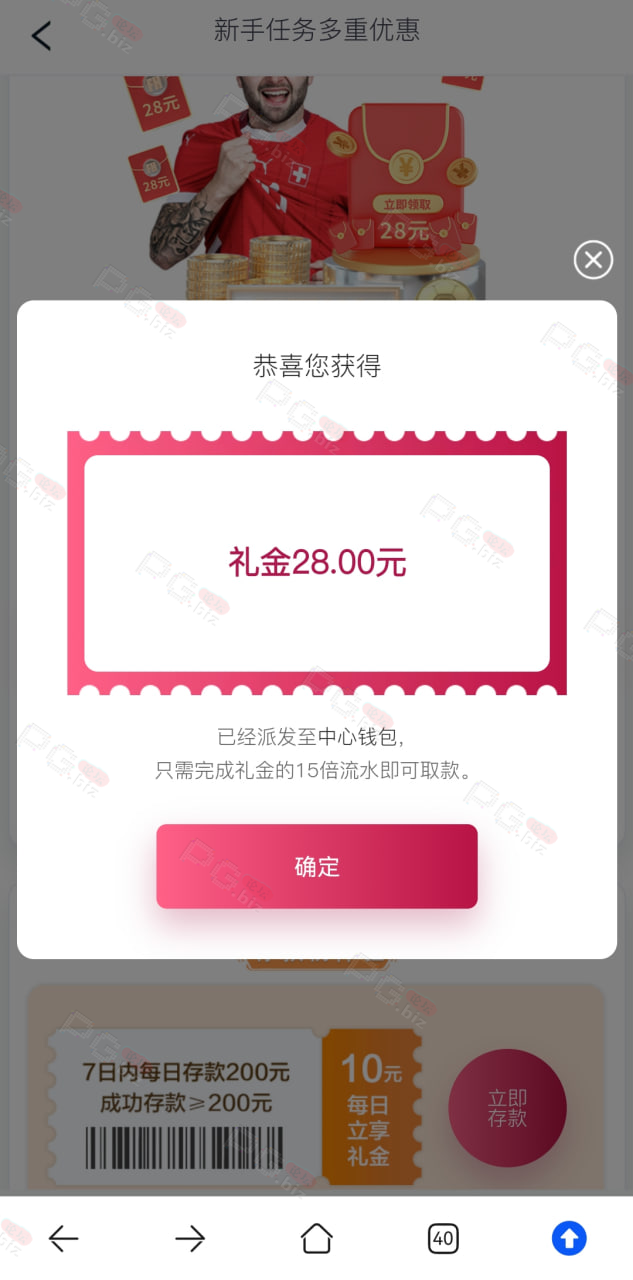Screen dimensions: 633x1280
Task: Go back from 新手任务多重优惠 page
Action: [41, 36]
